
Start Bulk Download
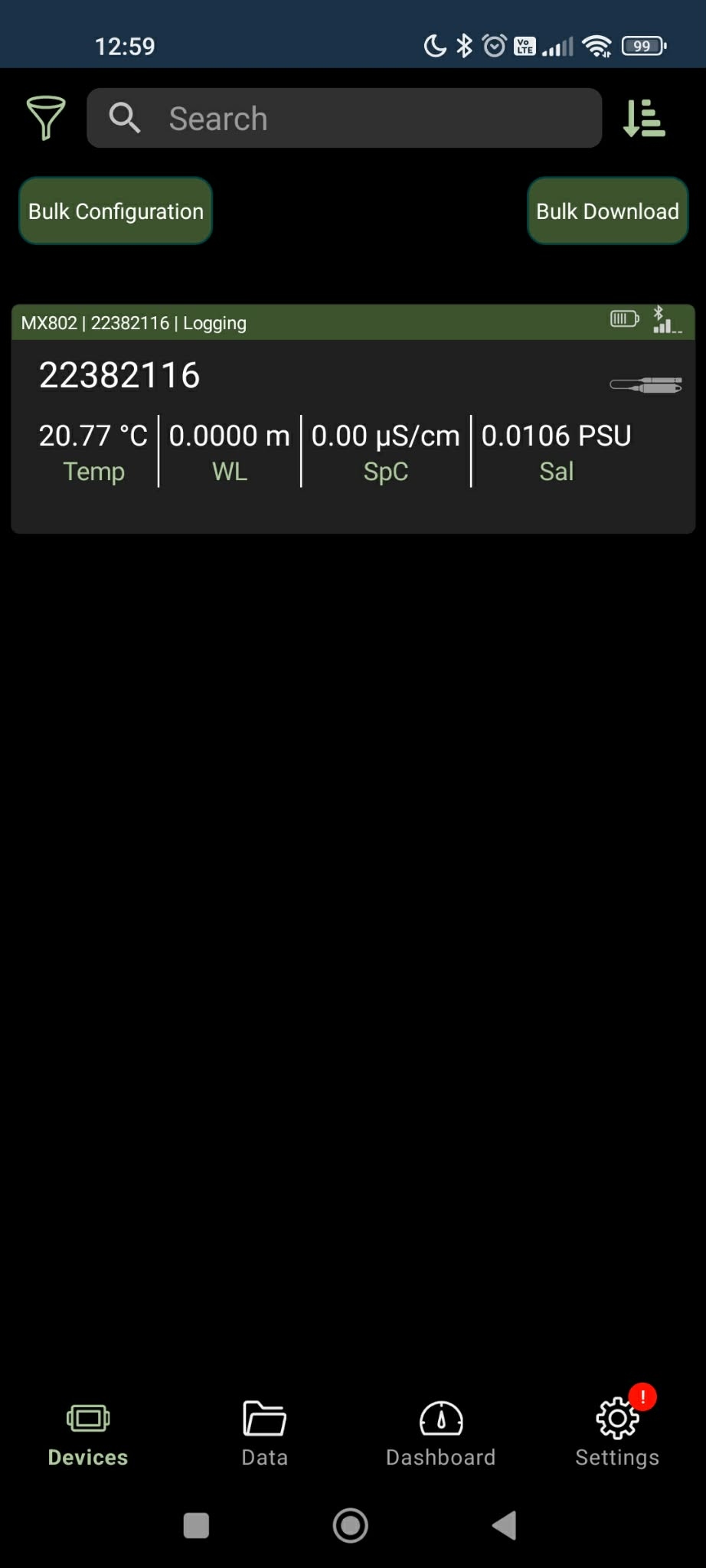607,211
